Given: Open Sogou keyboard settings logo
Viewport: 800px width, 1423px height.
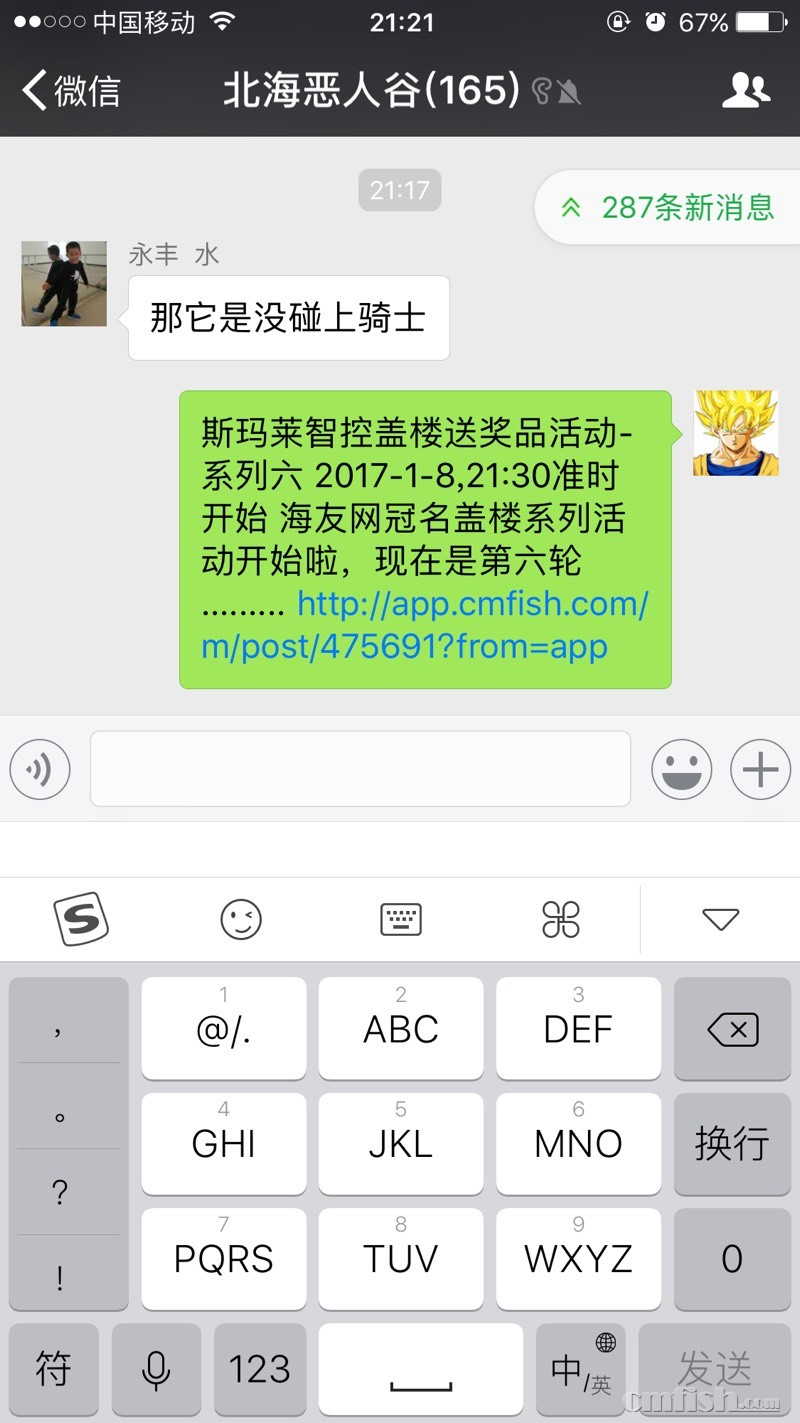Looking at the screenshot, I should tap(80, 919).
